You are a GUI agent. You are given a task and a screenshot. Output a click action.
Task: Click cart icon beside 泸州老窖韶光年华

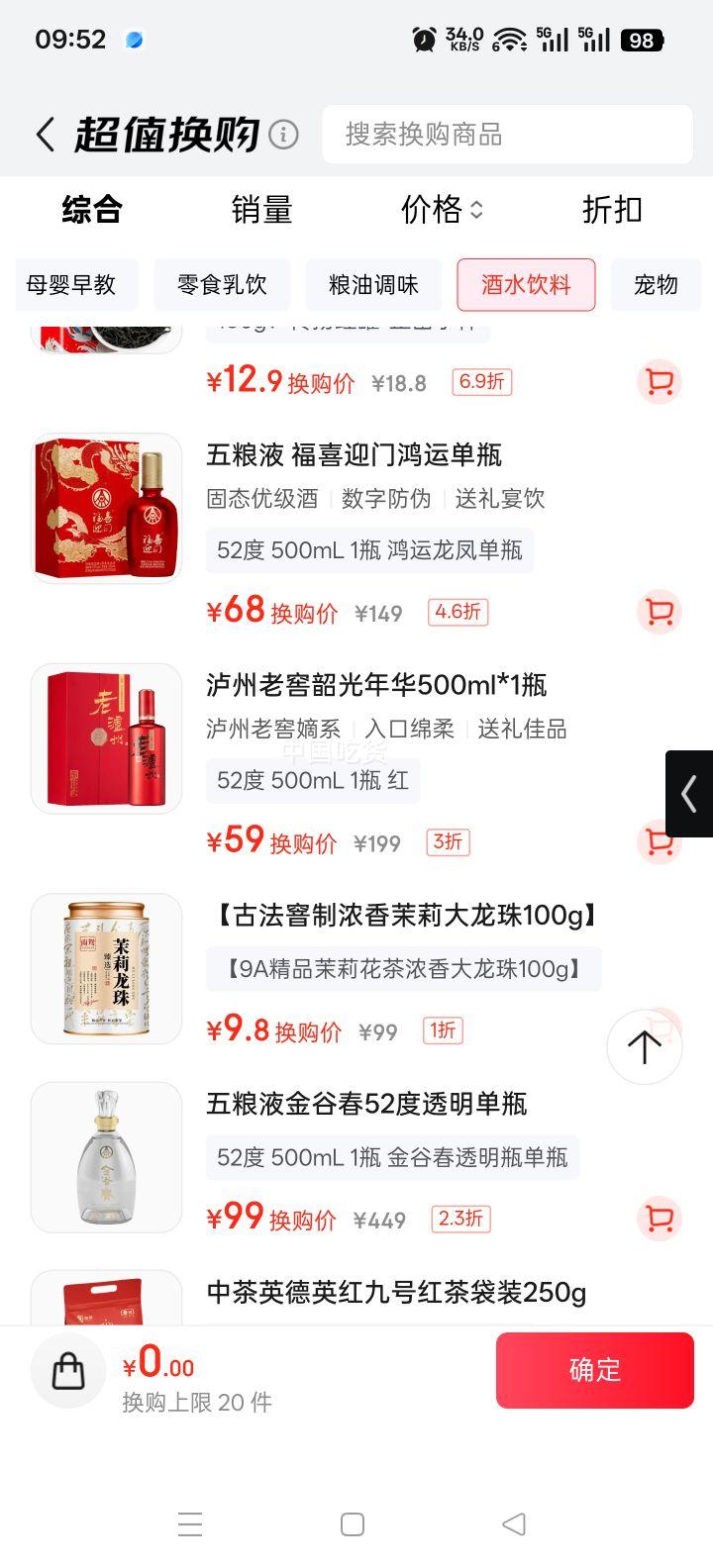point(659,840)
